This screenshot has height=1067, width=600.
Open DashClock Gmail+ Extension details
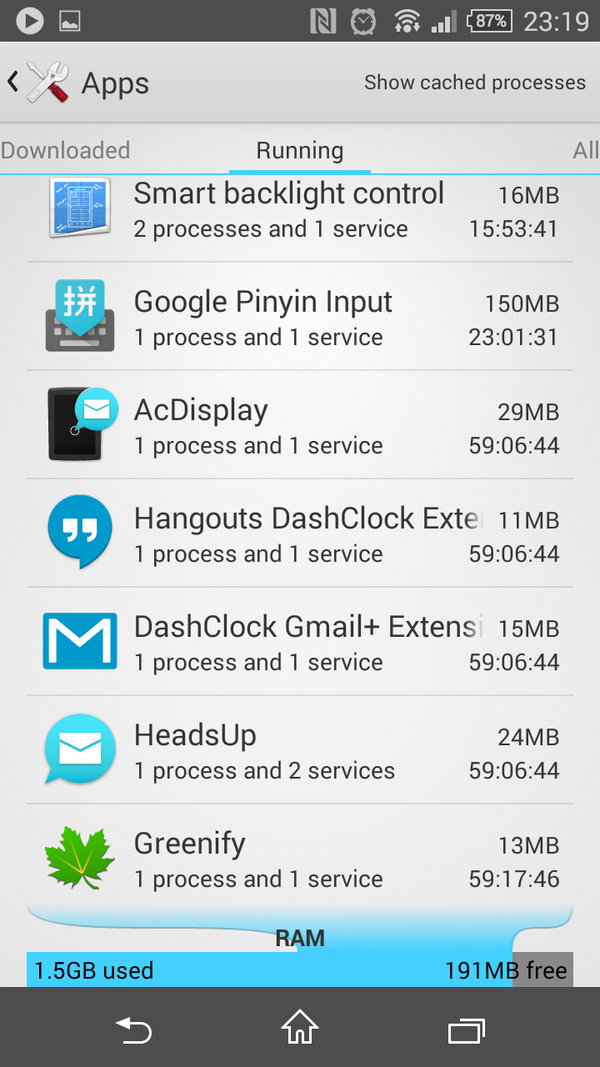[300, 642]
